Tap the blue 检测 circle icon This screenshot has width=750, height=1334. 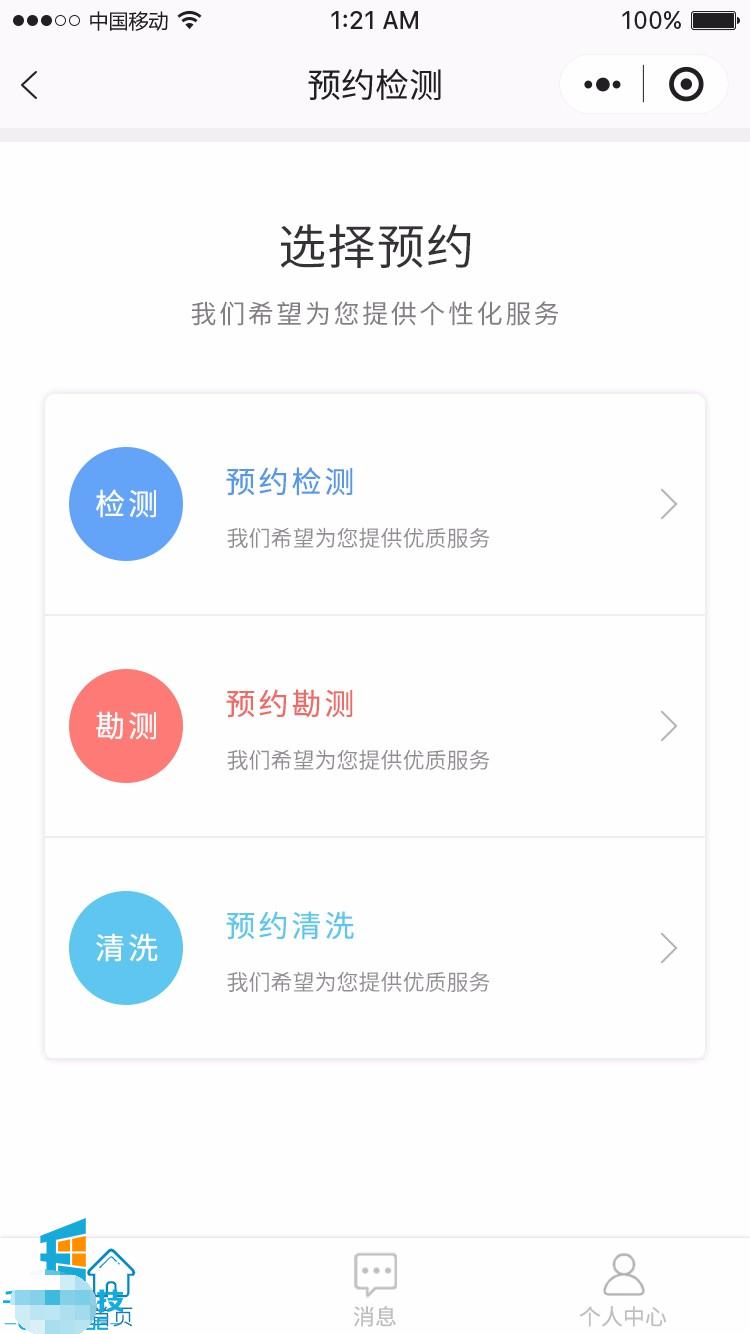(125, 503)
